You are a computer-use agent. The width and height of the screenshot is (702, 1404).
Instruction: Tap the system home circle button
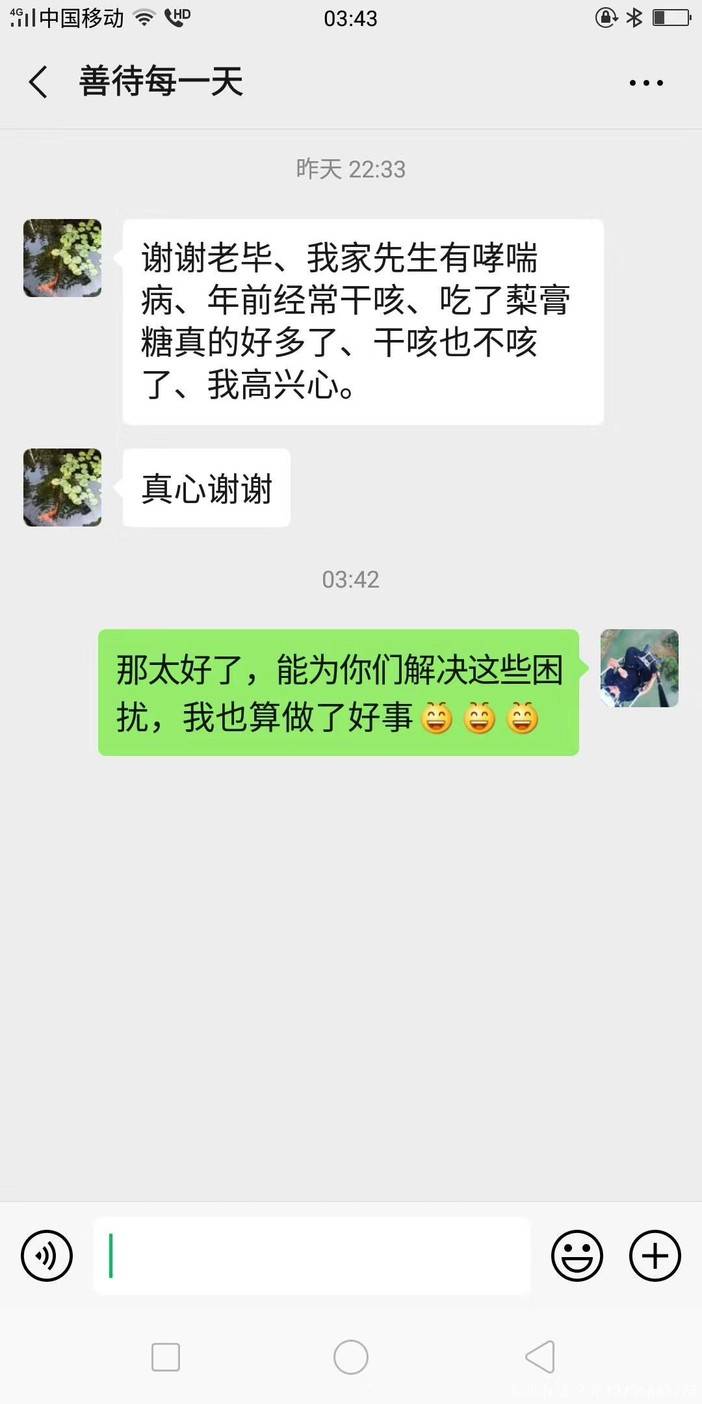[x=351, y=1357]
